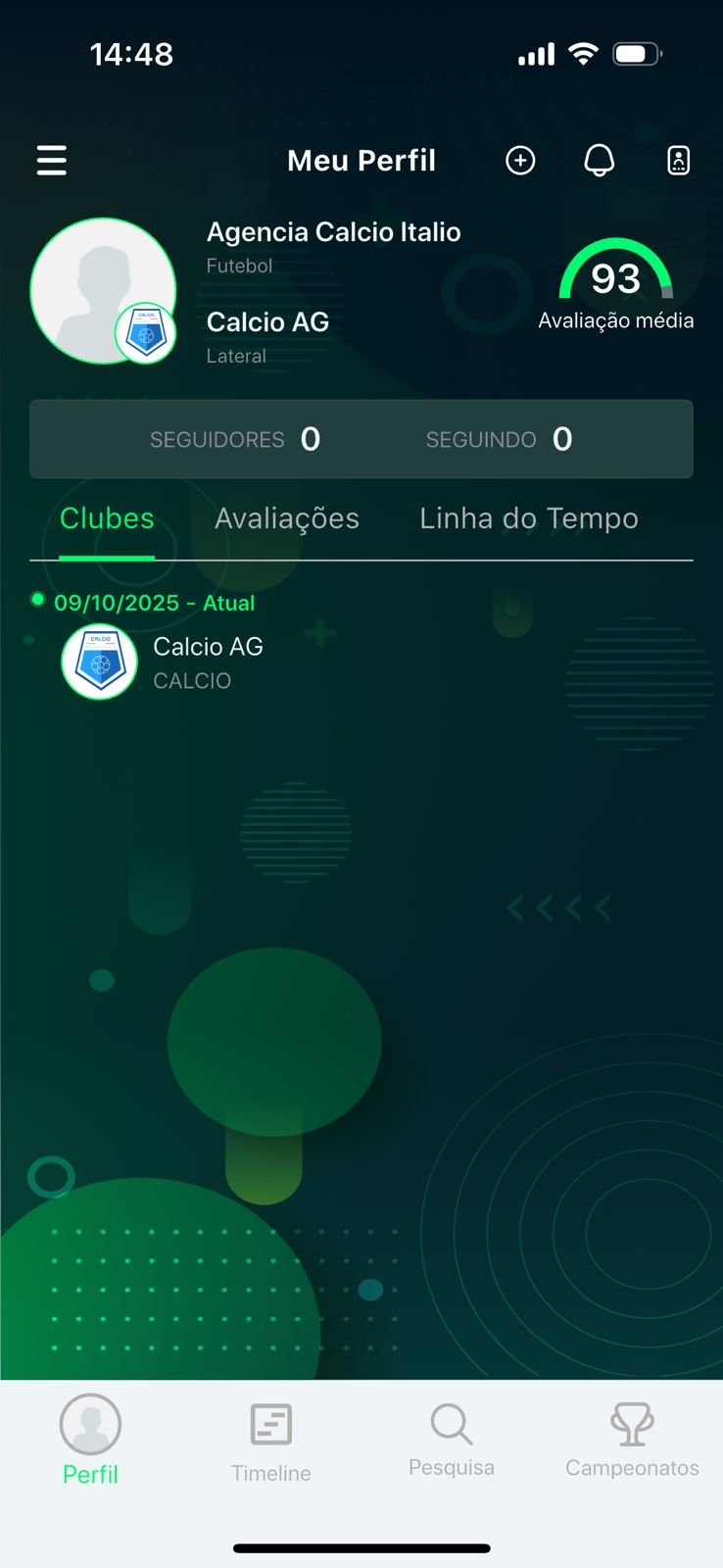Switch to the Linha do Tempo tab
Screen dimensions: 723x1568
(529, 518)
